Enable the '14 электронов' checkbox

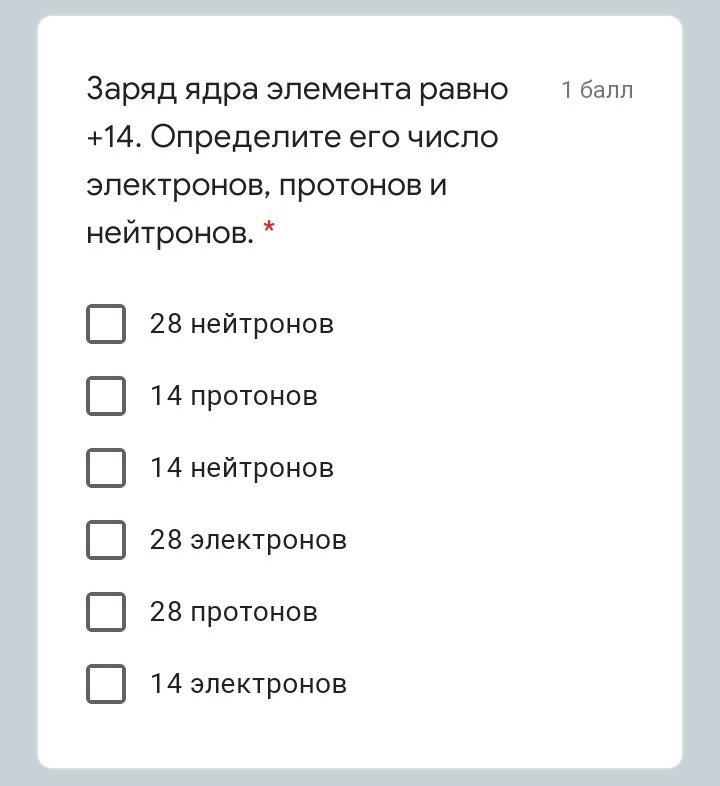[106, 684]
